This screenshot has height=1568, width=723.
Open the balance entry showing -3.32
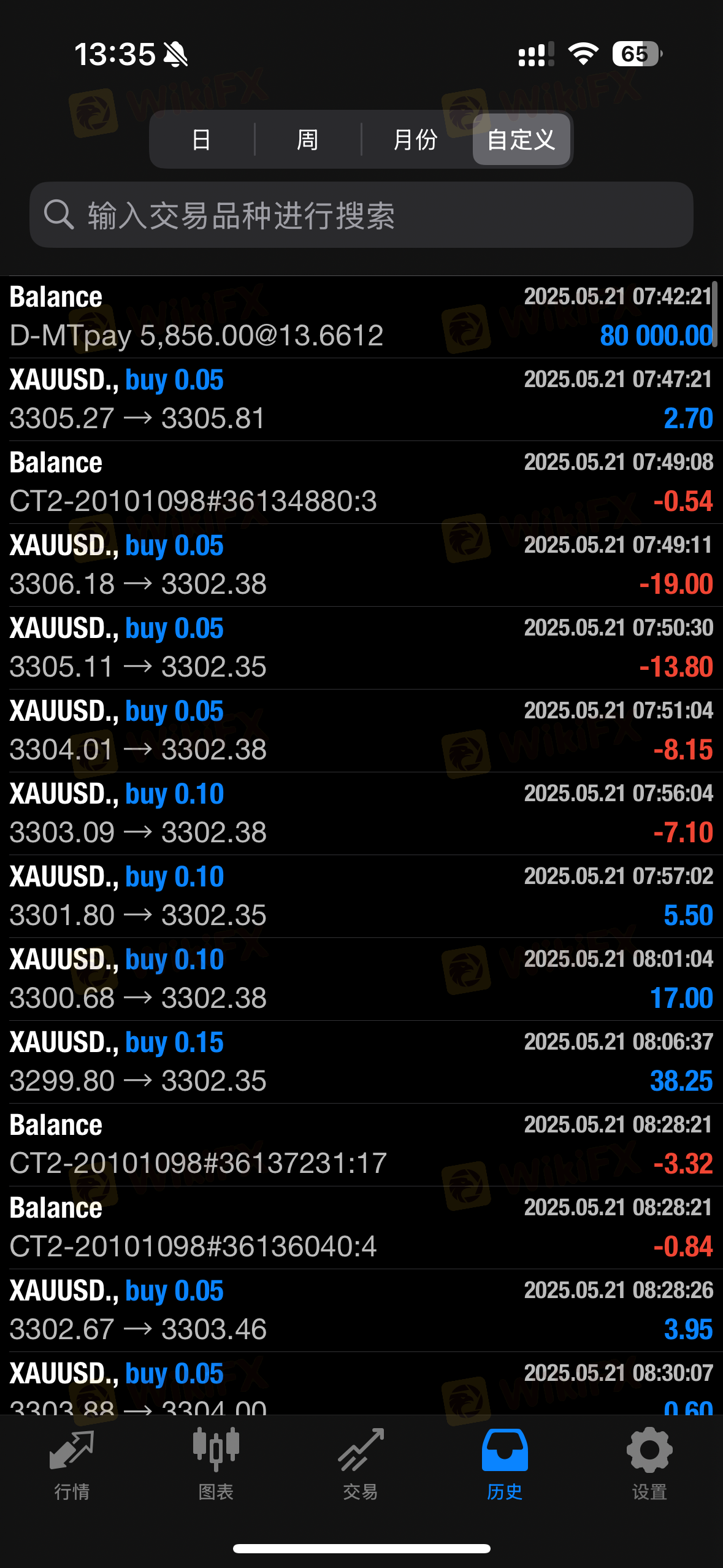click(361, 1145)
